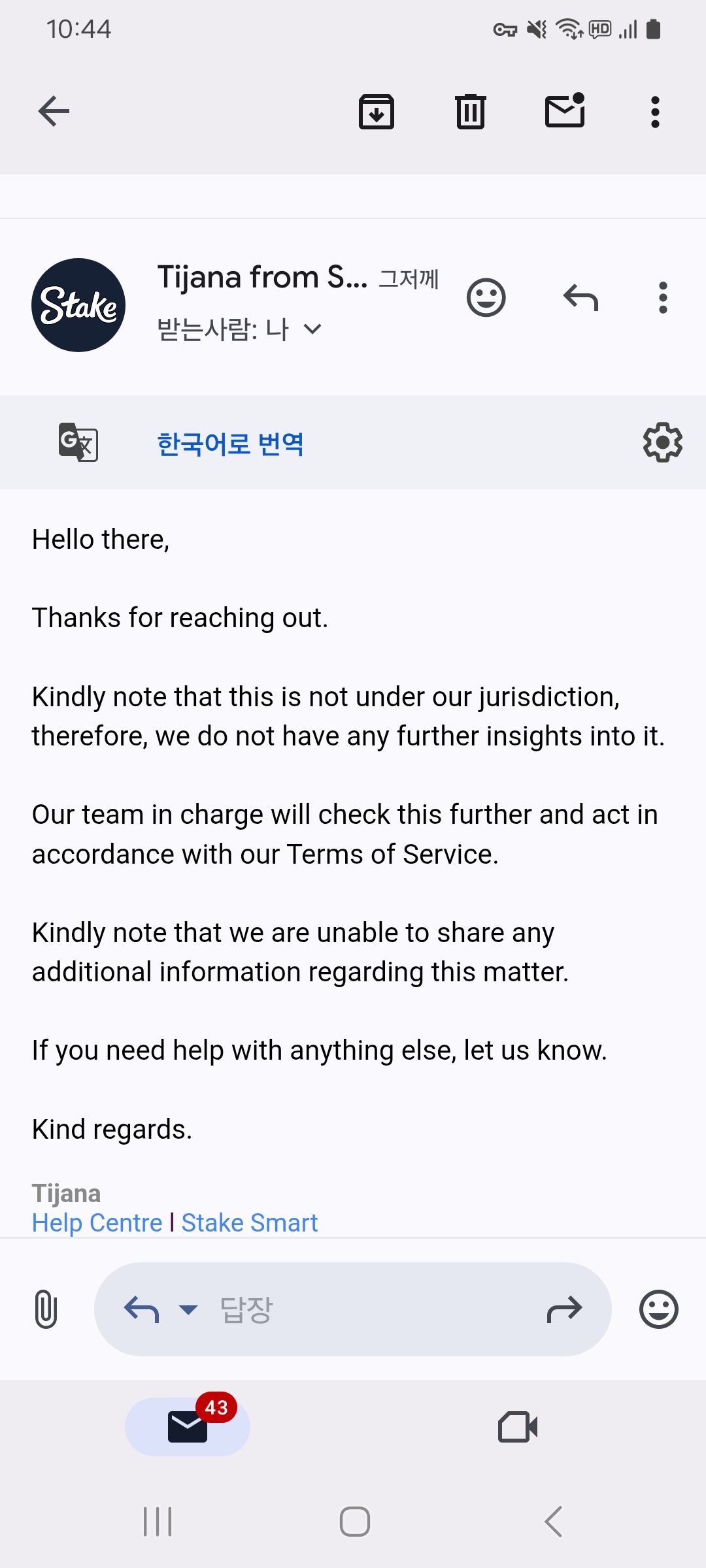The image size is (706, 1568).
Task: Mark this email as unread
Action: [x=565, y=110]
